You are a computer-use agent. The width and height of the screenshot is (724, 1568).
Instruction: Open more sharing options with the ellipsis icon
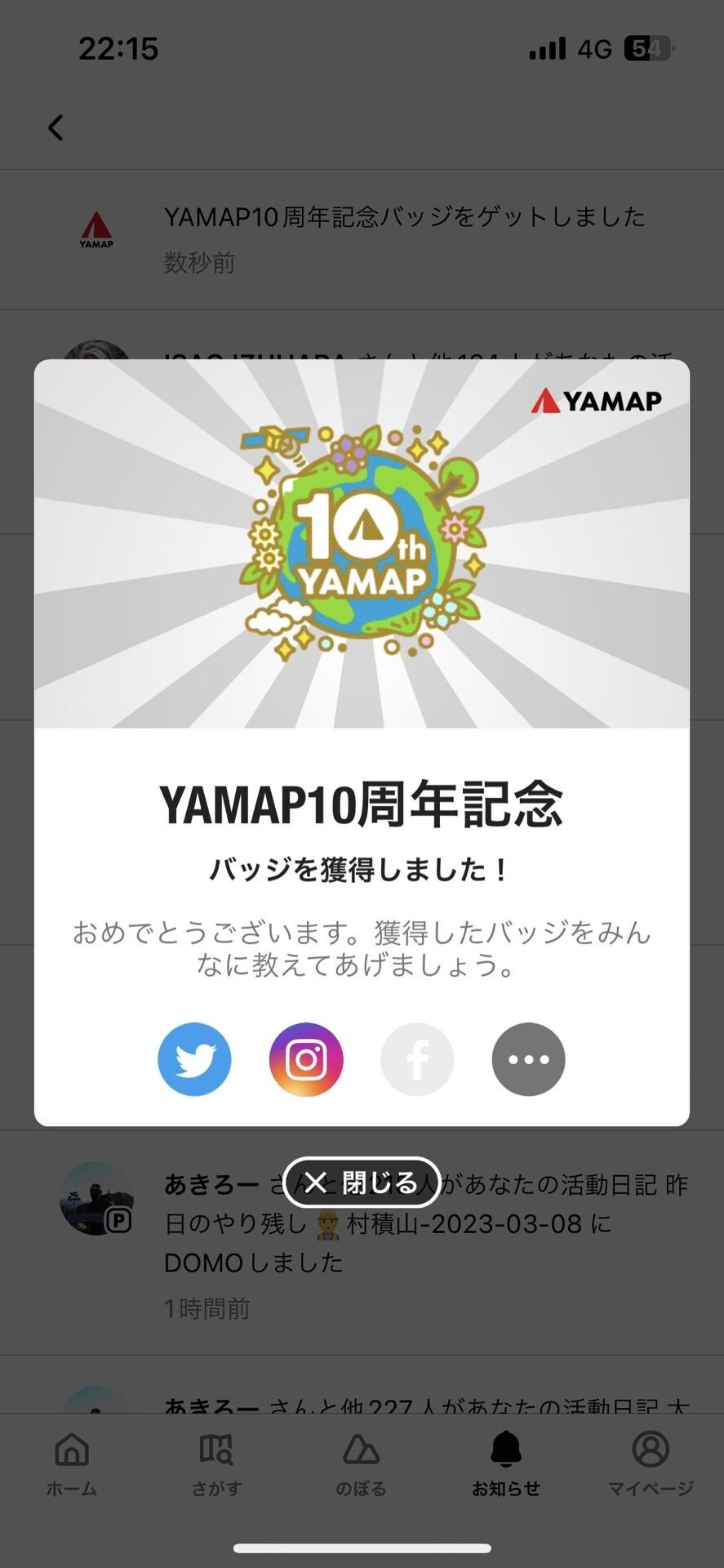pos(528,1059)
